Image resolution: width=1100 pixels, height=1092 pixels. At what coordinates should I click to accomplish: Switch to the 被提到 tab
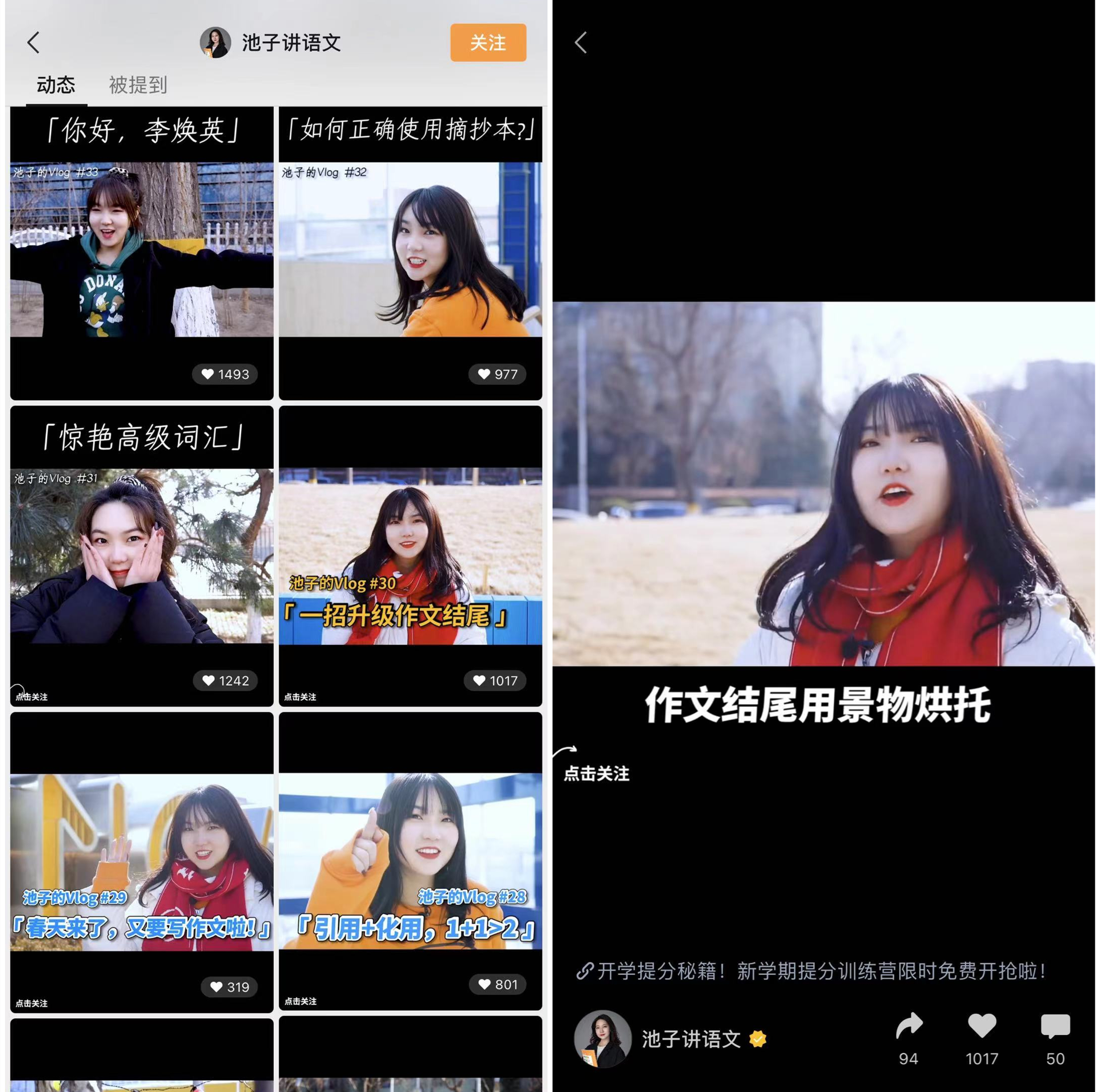tap(138, 85)
